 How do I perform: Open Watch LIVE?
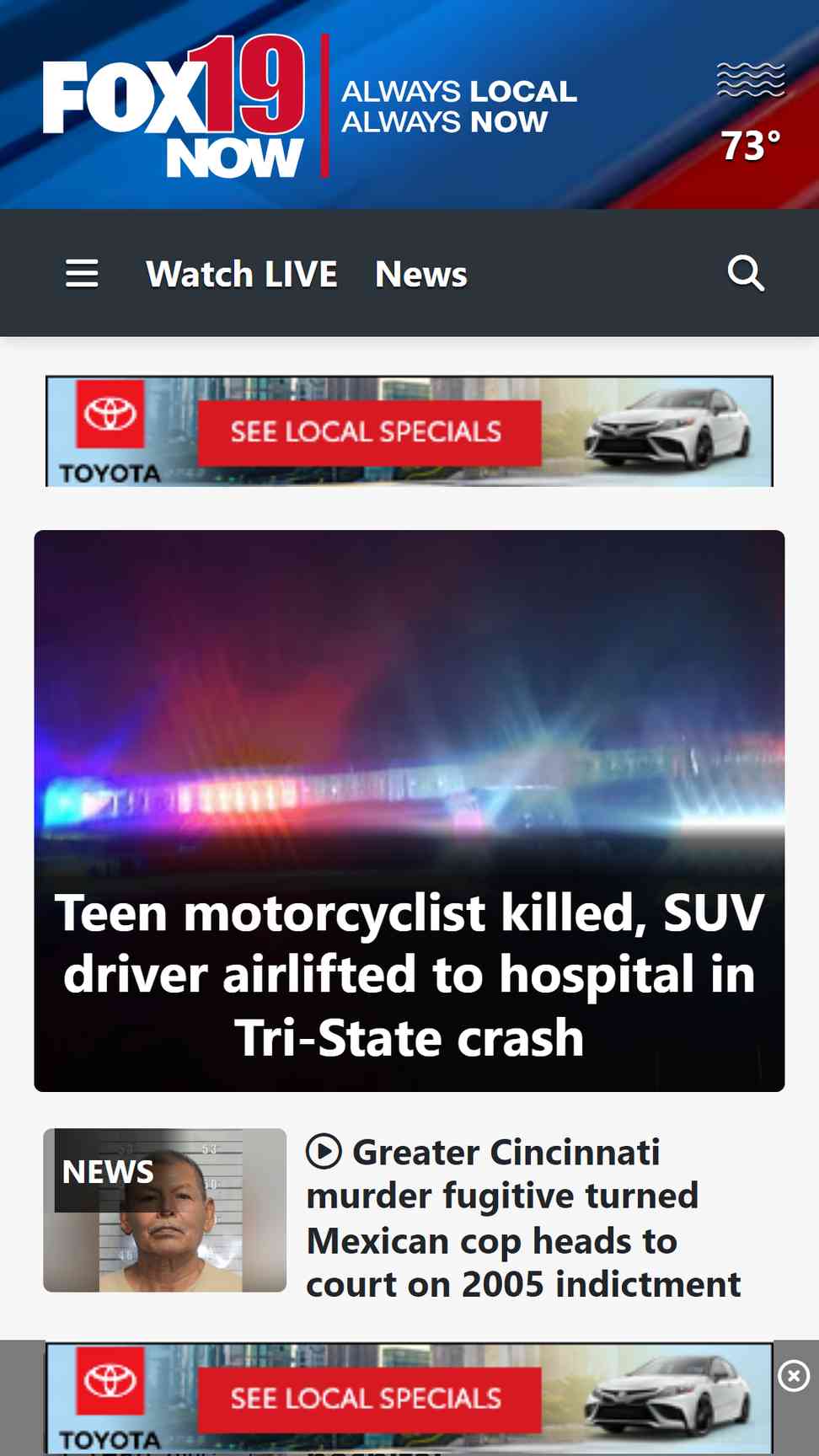[242, 274]
